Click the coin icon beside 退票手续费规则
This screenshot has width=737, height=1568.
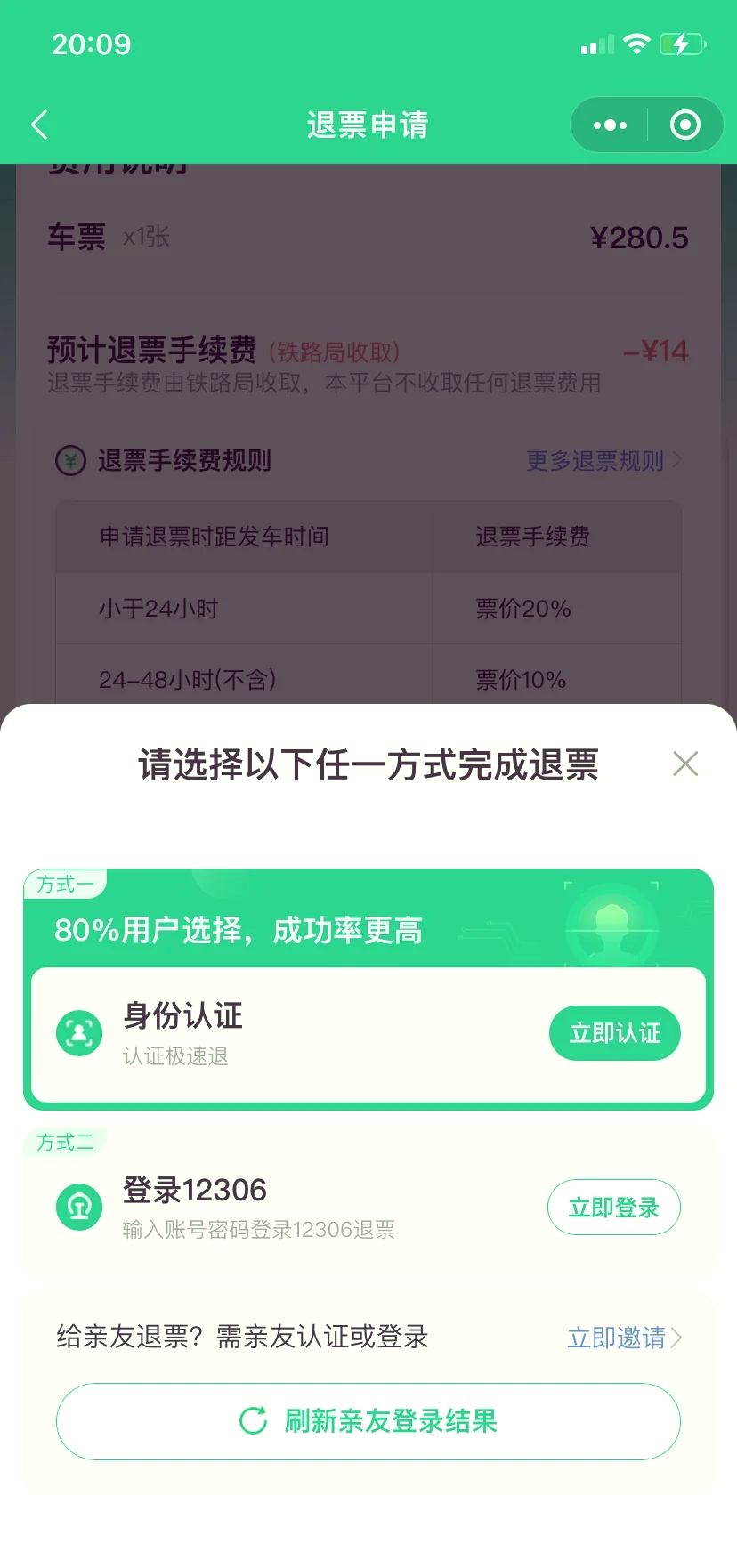point(70,460)
